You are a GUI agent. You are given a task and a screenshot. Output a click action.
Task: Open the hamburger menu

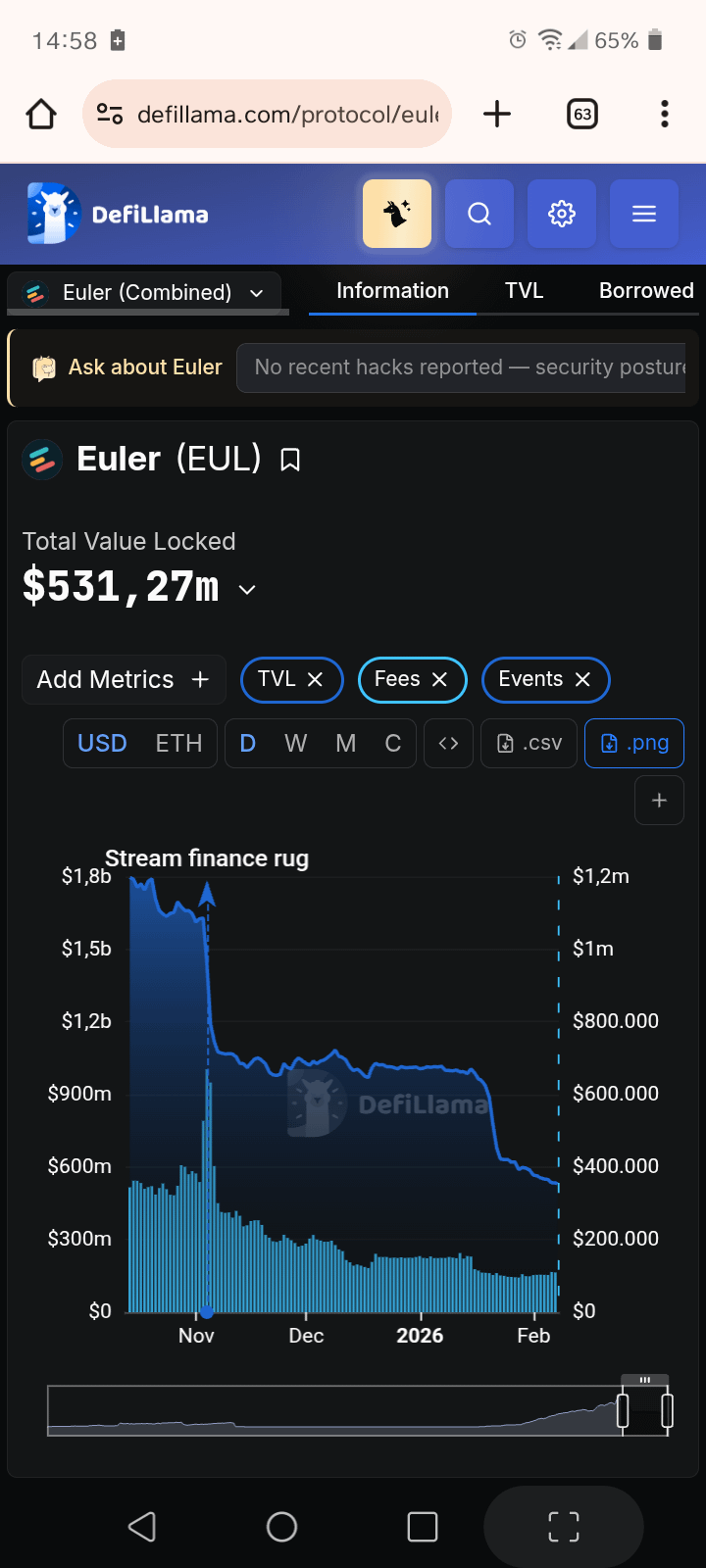pos(643,214)
